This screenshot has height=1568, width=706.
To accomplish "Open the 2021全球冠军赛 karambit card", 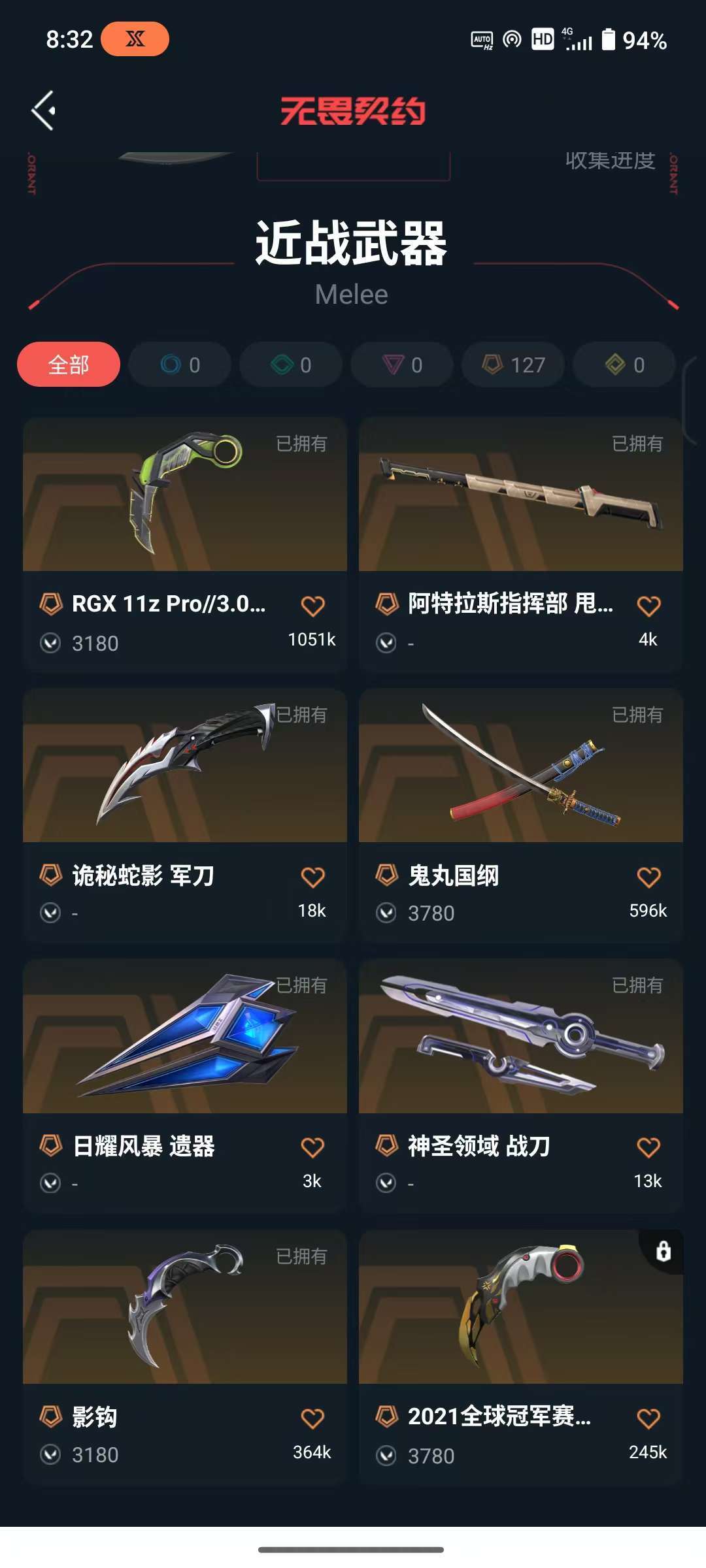I will pyautogui.click(x=521, y=1357).
